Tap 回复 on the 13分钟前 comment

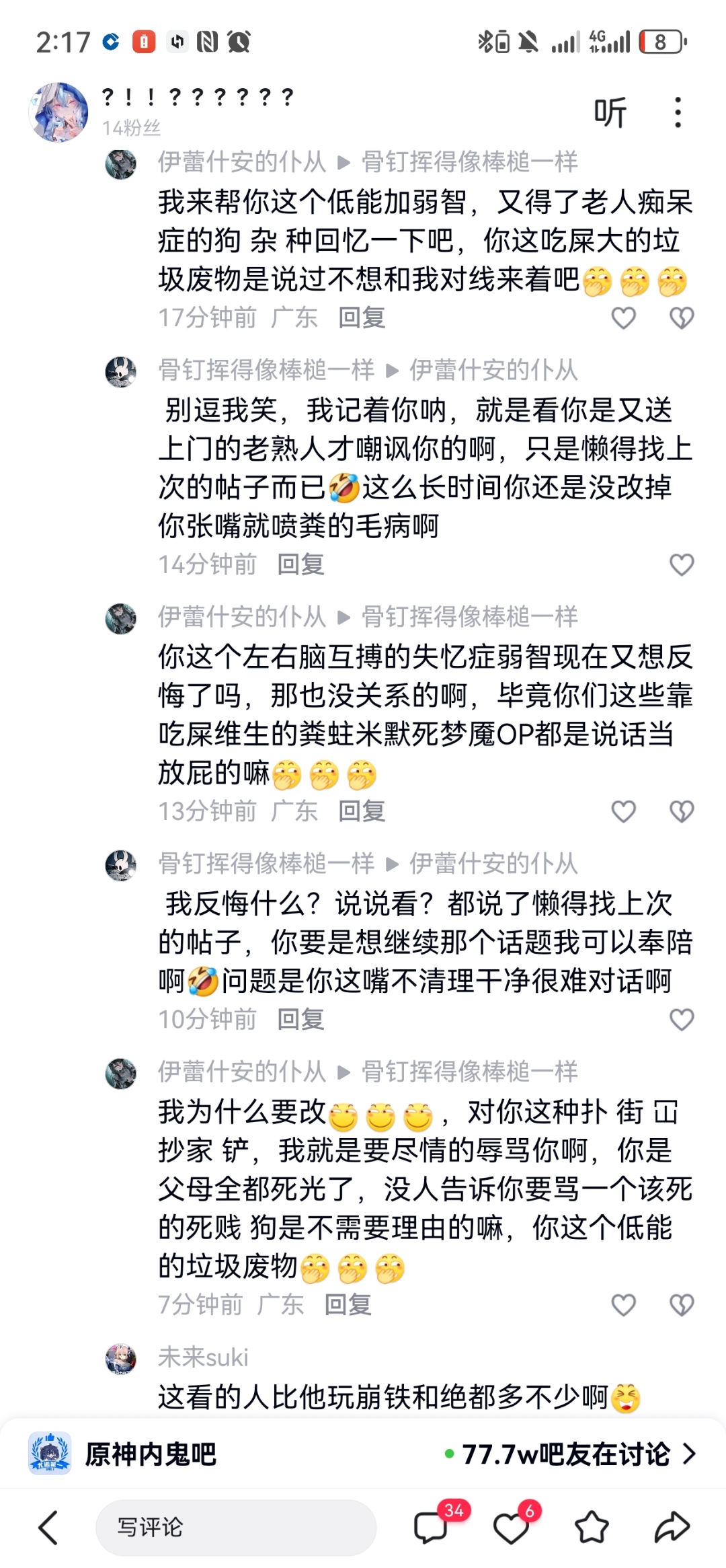pos(362,811)
